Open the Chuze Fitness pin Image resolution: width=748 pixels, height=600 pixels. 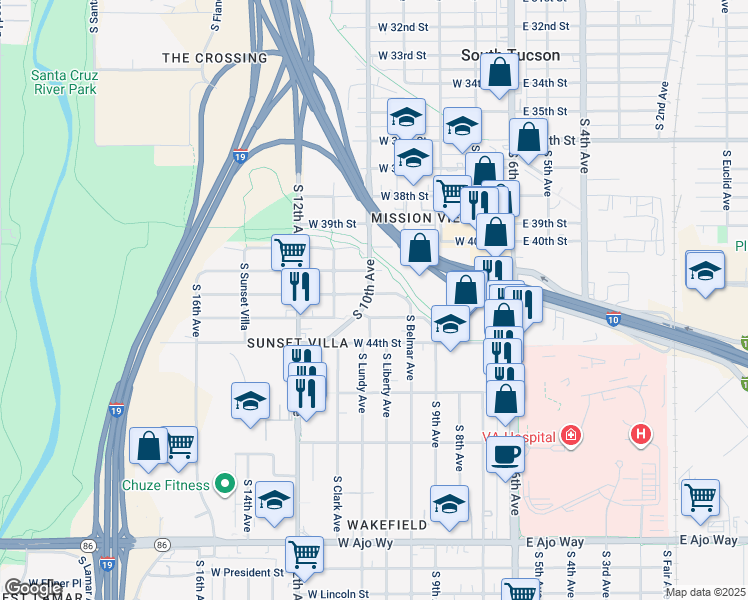[x=225, y=485]
